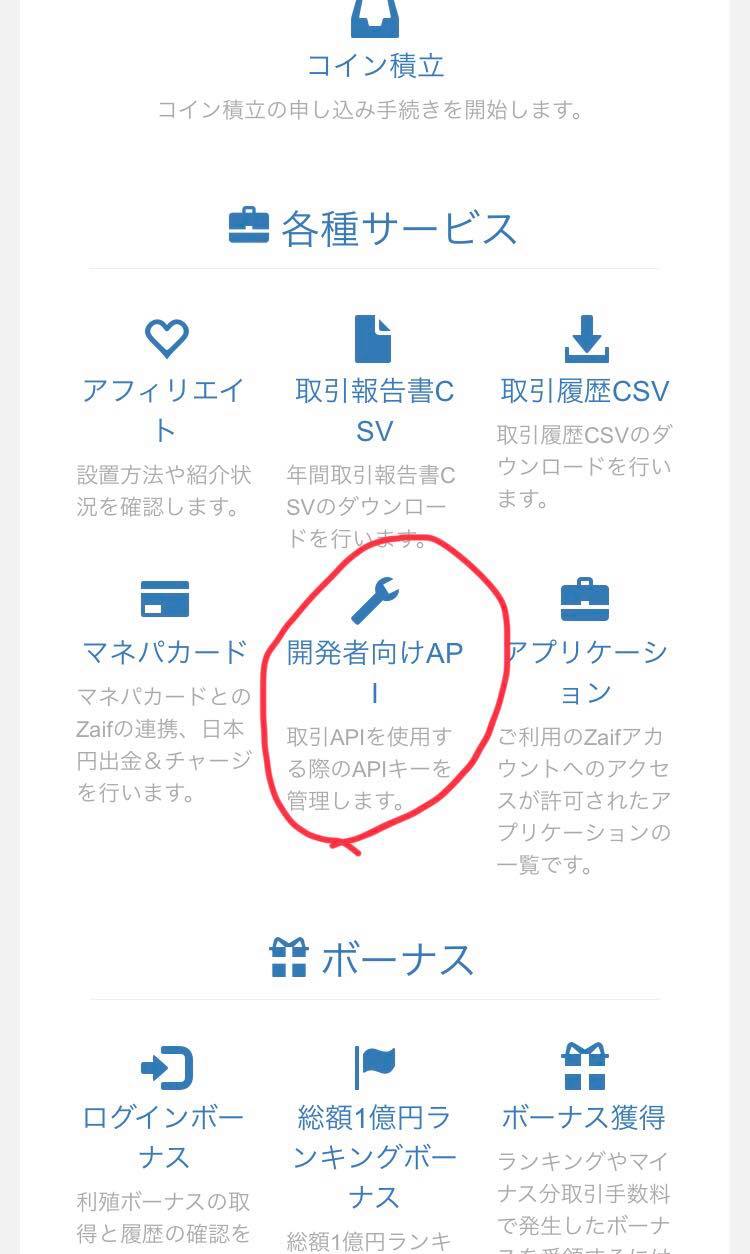This screenshot has width=750, height=1254.
Task: View the アプリケーション authorized apps list
Action: [x=585, y=652]
